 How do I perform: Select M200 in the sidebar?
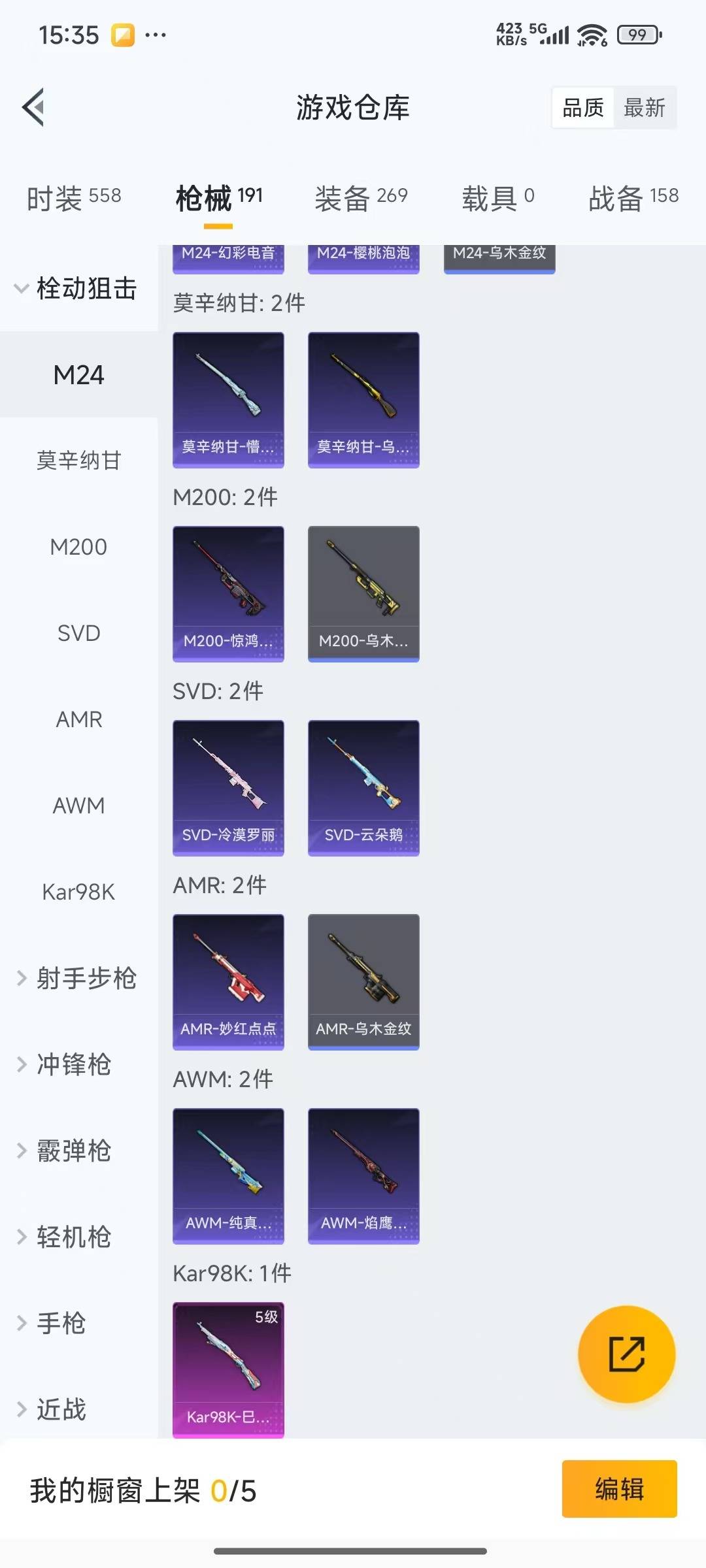pyautogui.click(x=78, y=546)
